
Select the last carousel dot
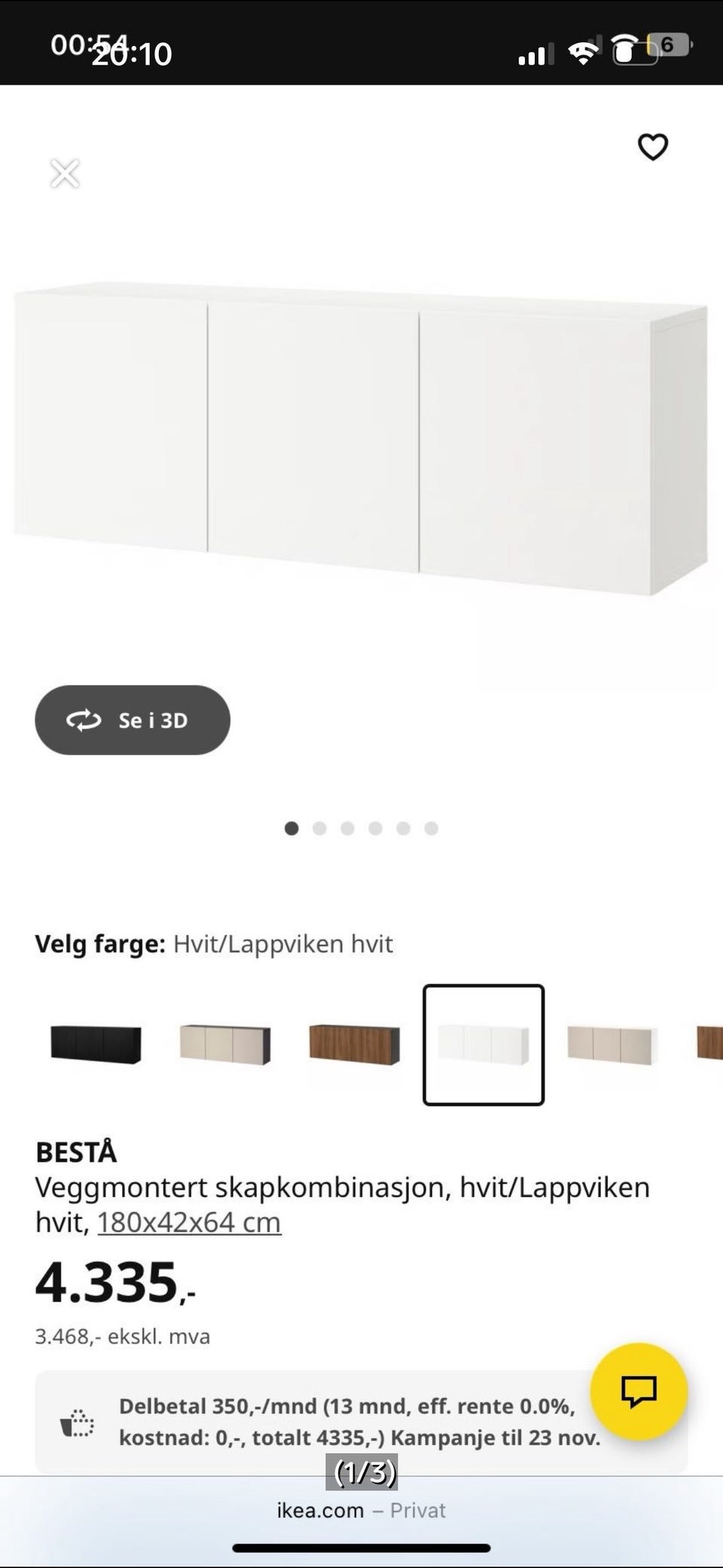[431, 828]
